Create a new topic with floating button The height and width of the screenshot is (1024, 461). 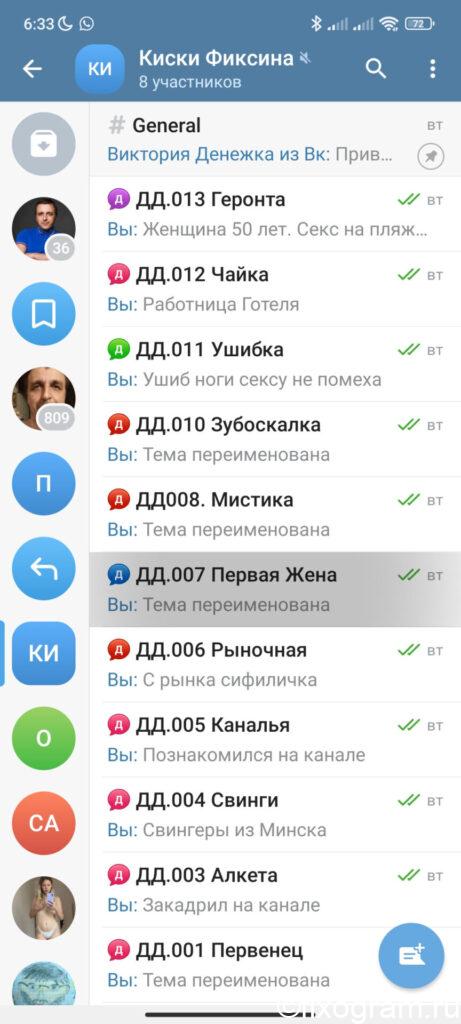click(411, 955)
